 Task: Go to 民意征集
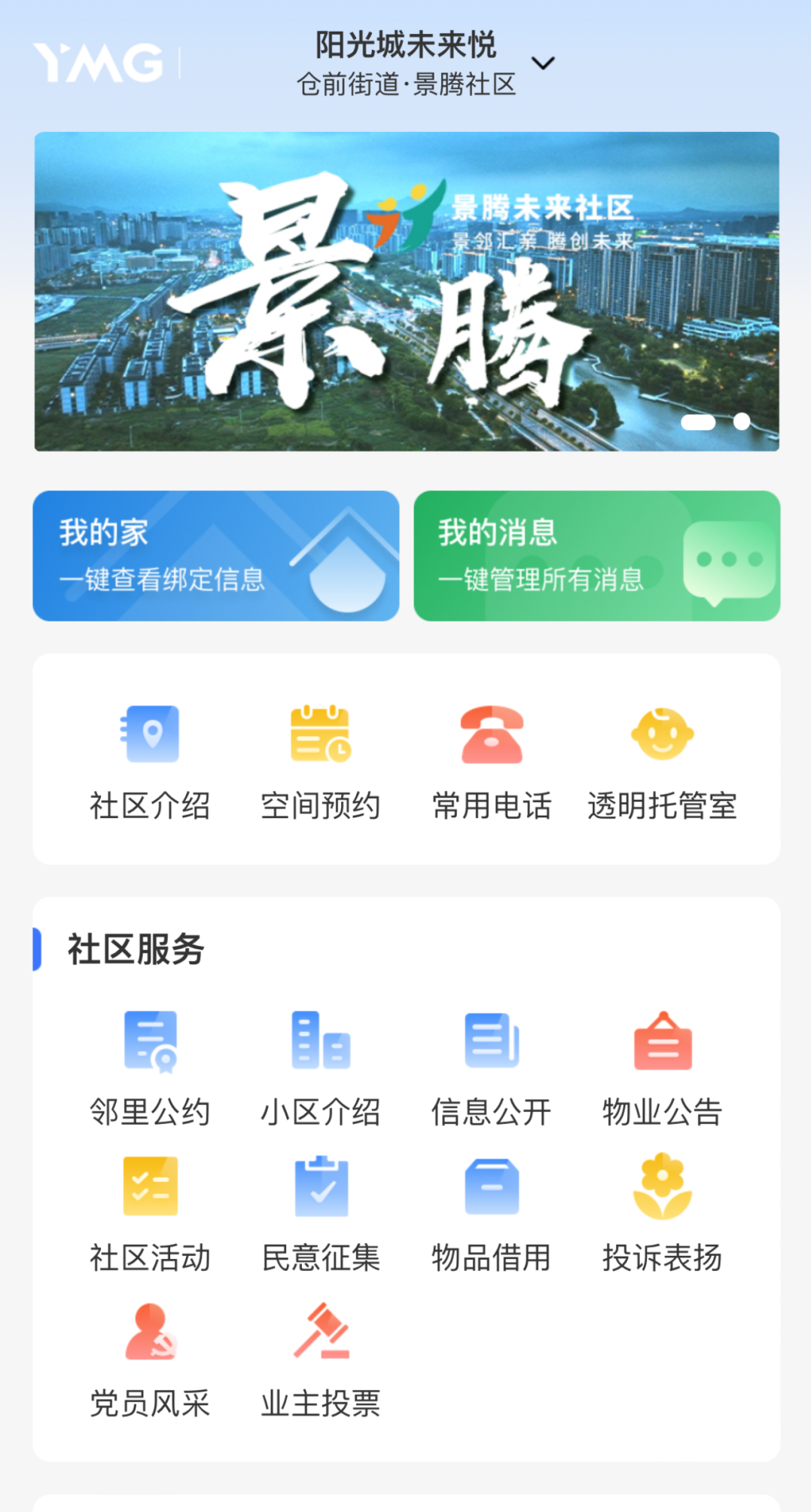click(x=321, y=1213)
